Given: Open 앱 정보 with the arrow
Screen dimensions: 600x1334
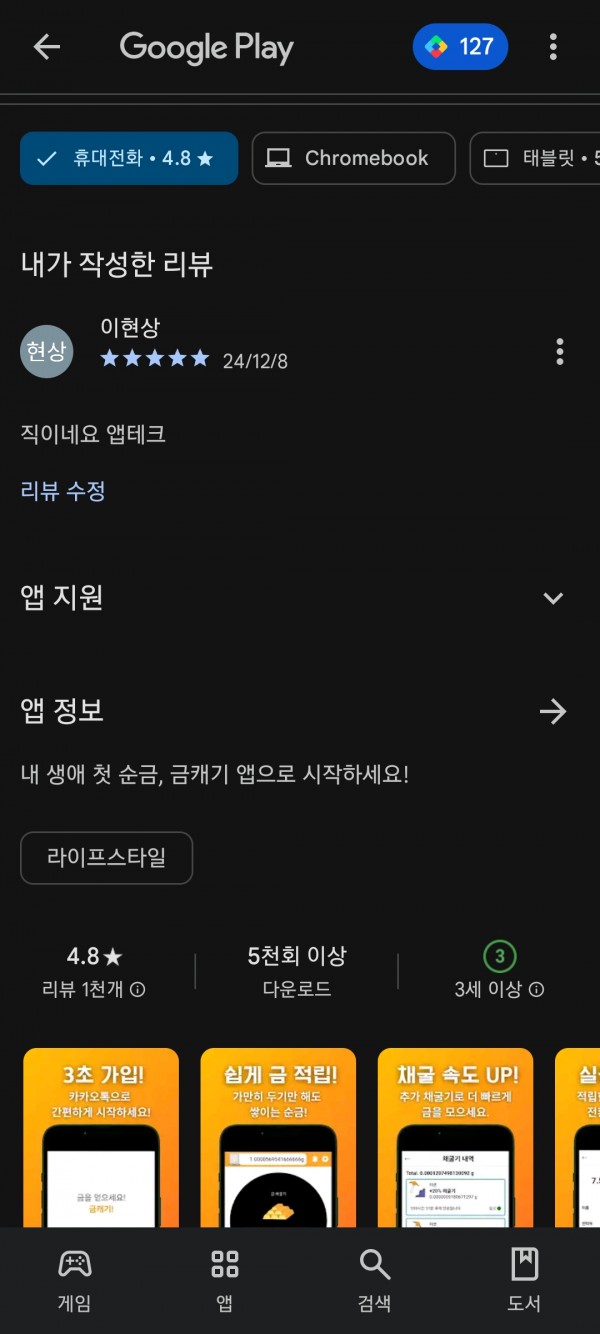Looking at the screenshot, I should point(553,712).
